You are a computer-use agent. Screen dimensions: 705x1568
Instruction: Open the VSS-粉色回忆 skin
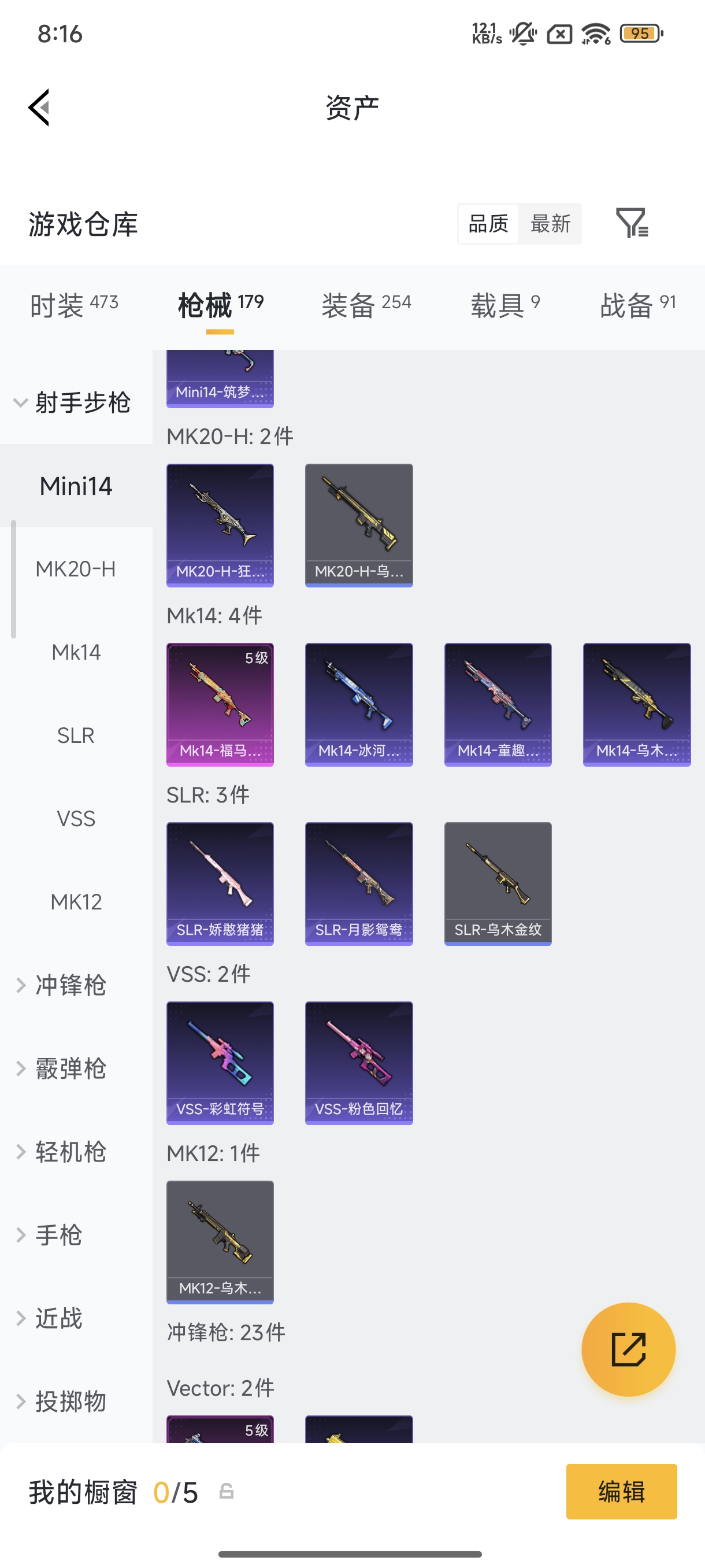click(x=359, y=1063)
